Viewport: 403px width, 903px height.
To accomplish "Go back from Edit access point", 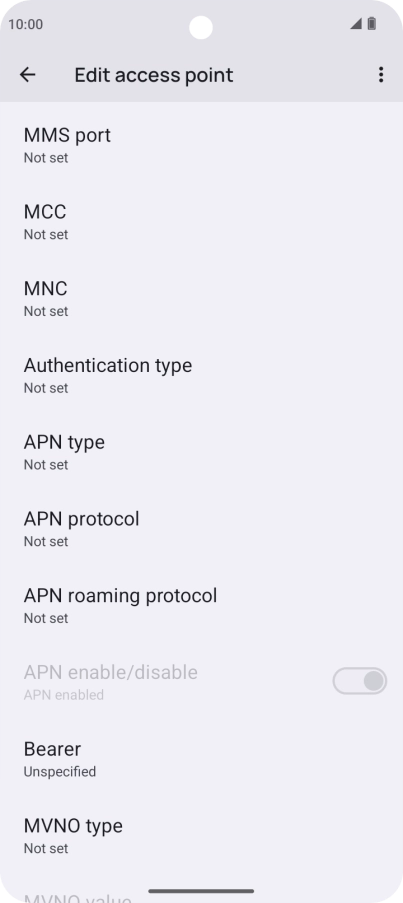I will point(28,75).
